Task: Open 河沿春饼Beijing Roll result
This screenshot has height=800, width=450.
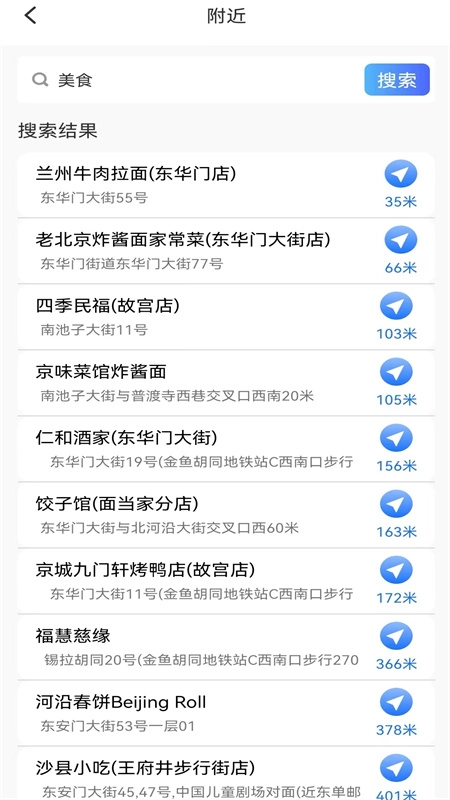Action: (x=226, y=713)
